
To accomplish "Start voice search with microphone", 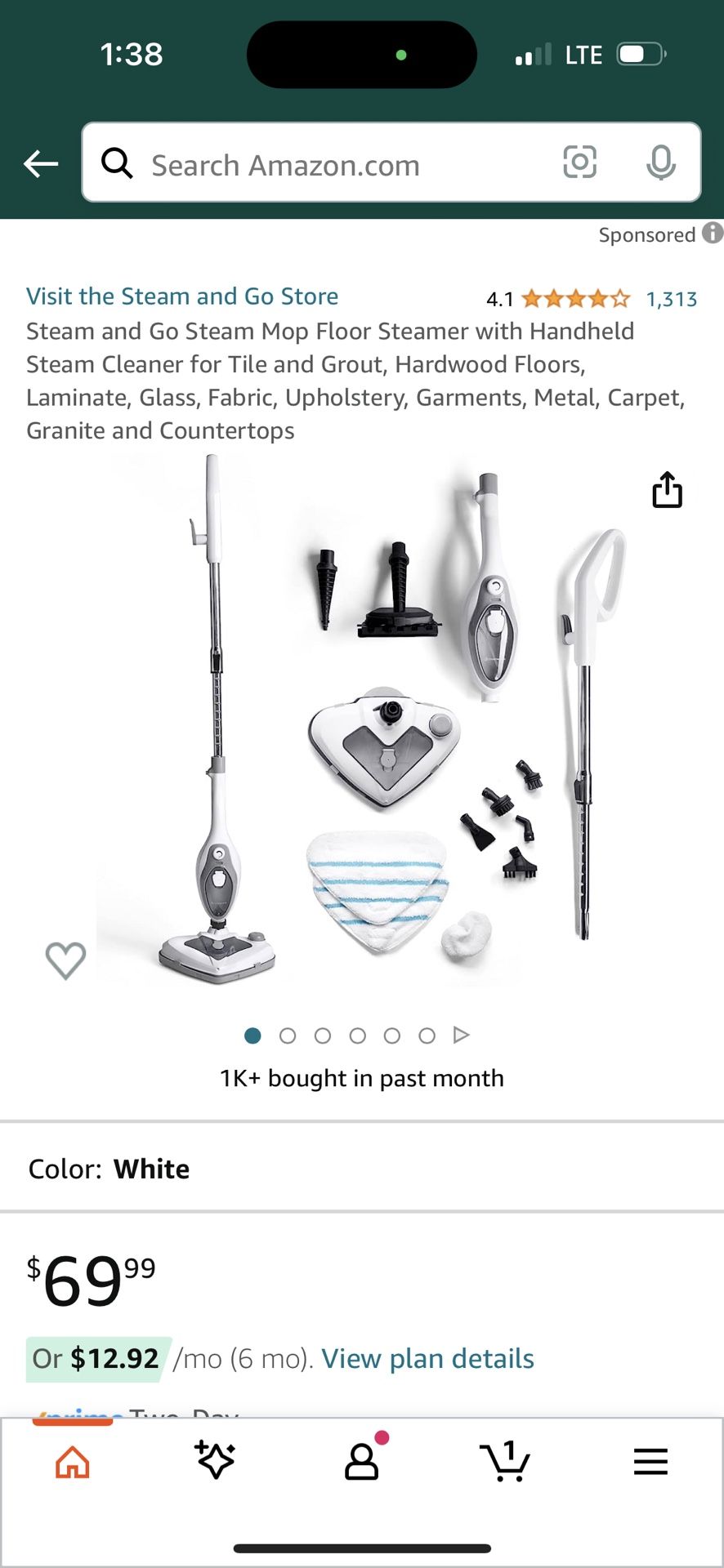I will pos(660,163).
